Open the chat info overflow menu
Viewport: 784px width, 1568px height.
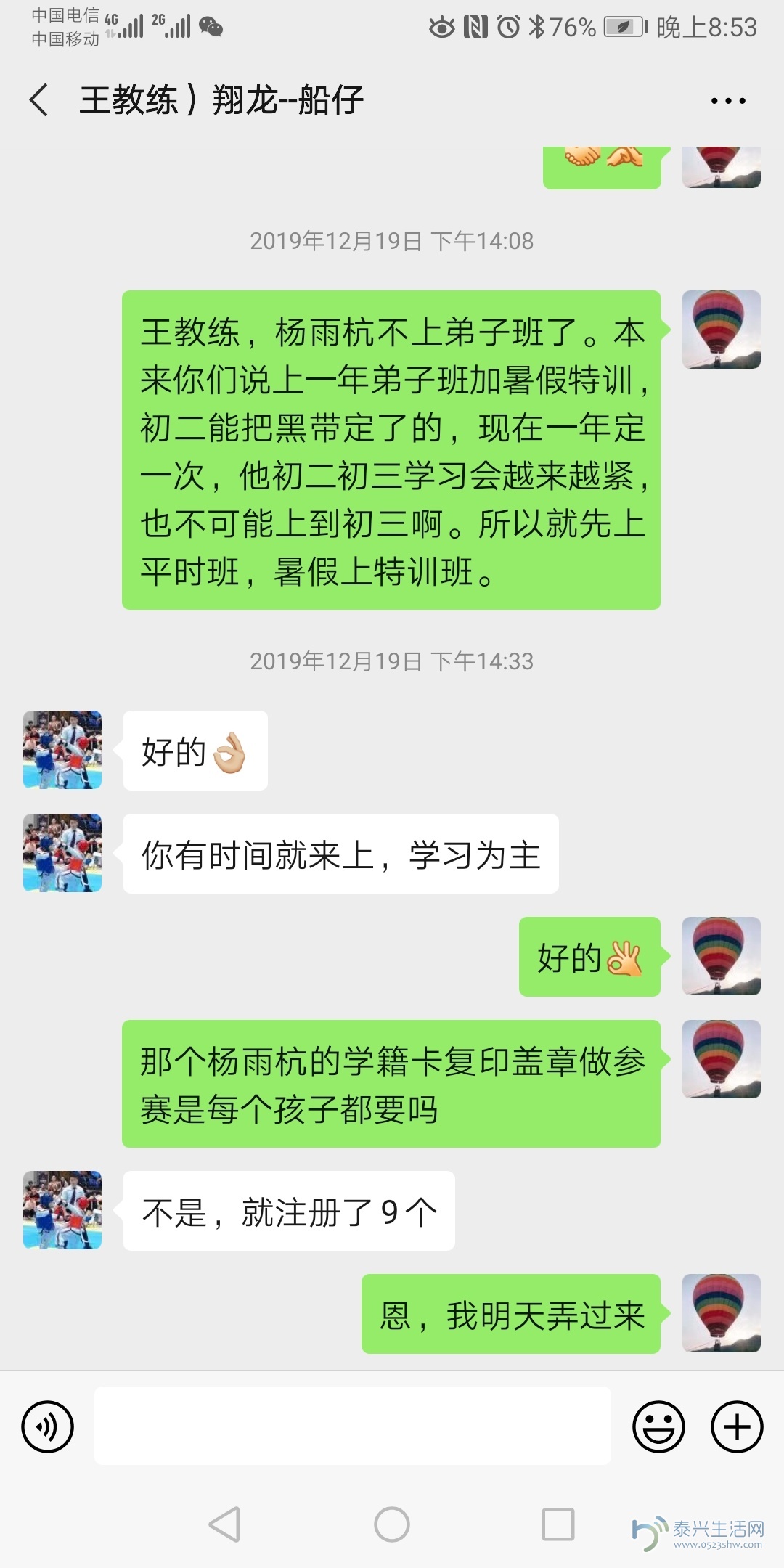click(727, 101)
